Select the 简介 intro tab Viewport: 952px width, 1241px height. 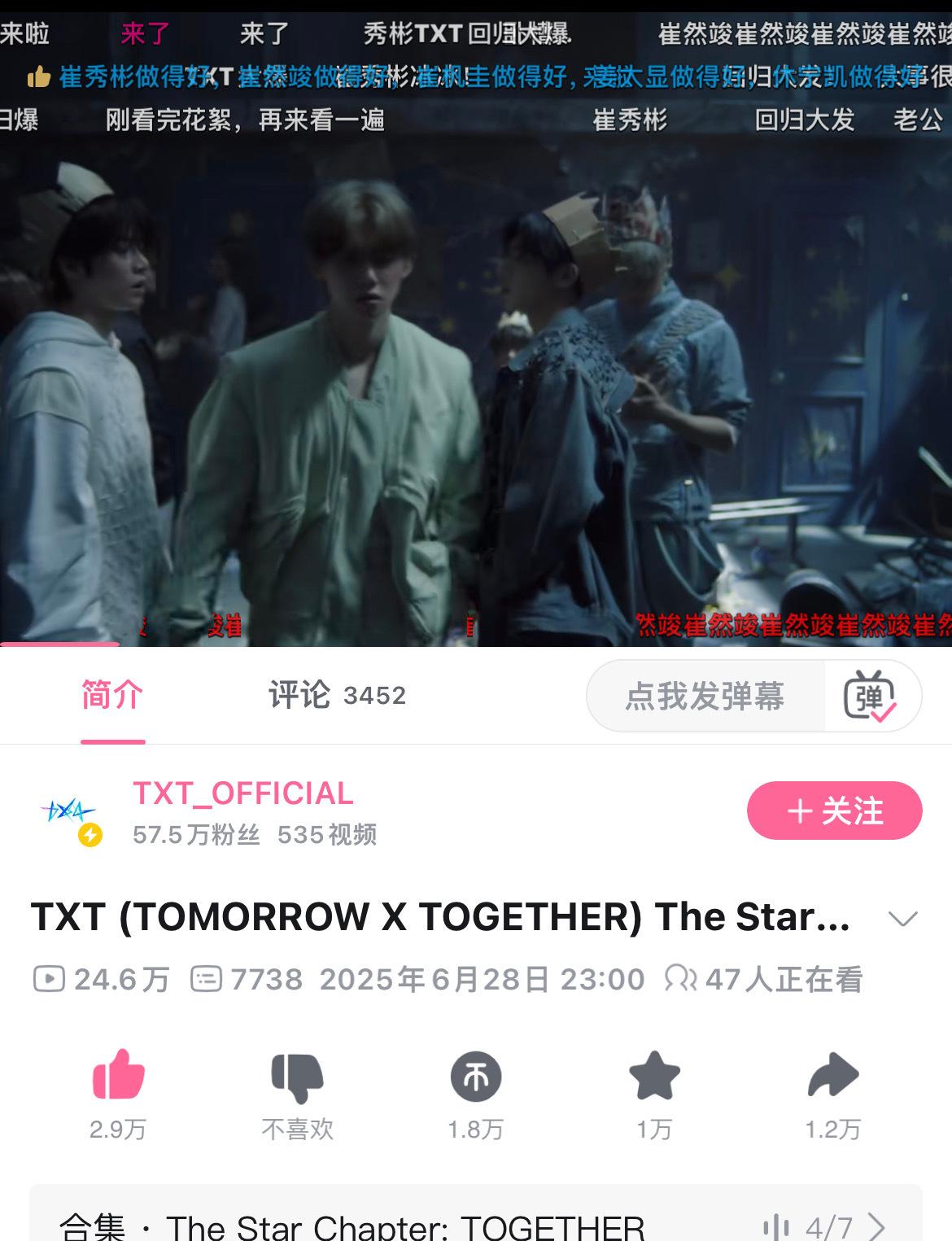[x=112, y=696]
